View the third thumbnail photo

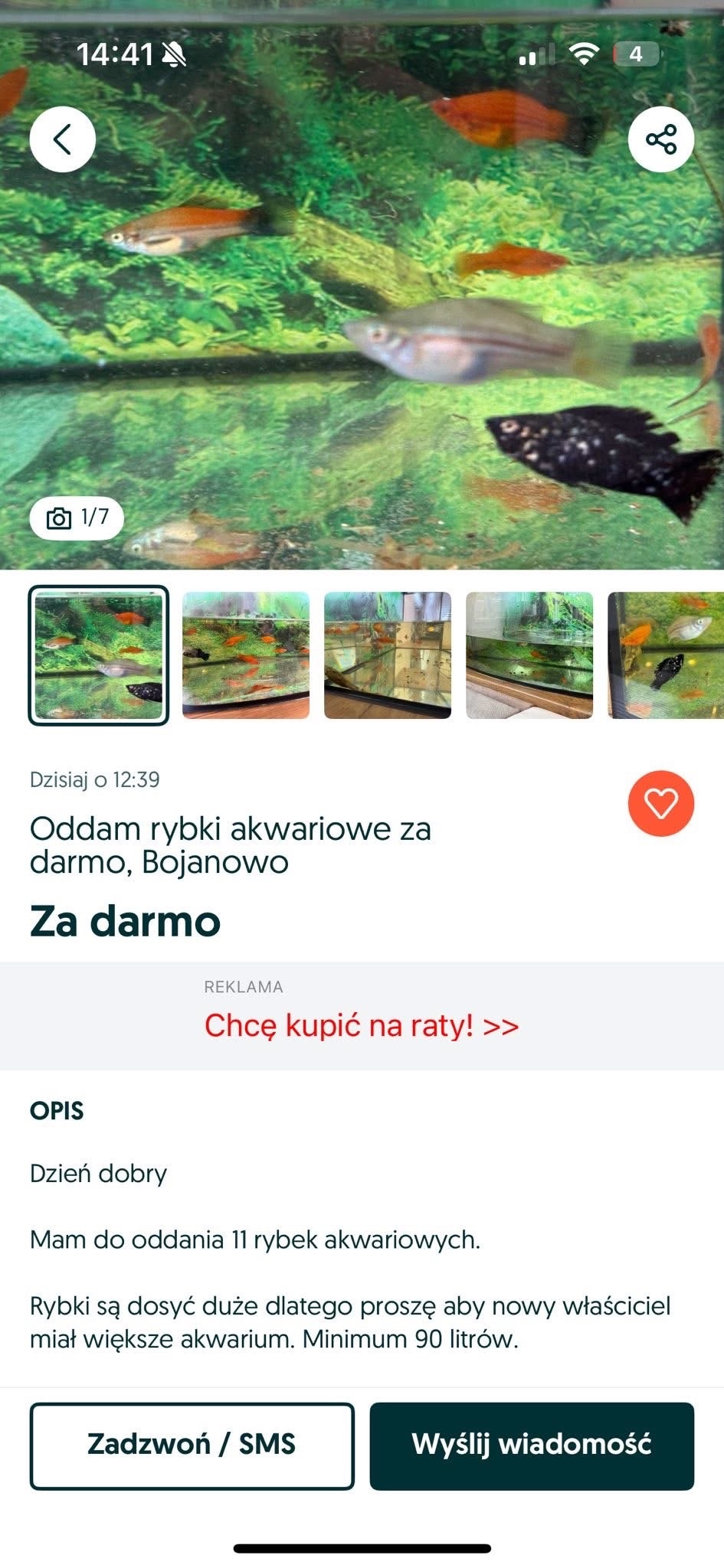click(388, 655)
